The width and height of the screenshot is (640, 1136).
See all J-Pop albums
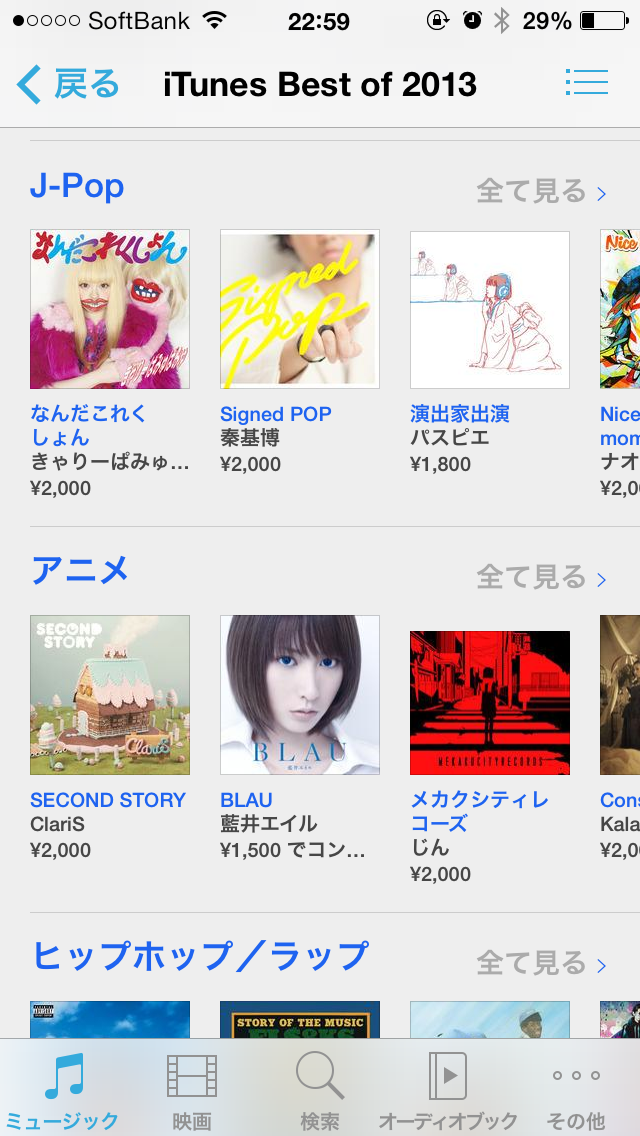click(541, 192)
